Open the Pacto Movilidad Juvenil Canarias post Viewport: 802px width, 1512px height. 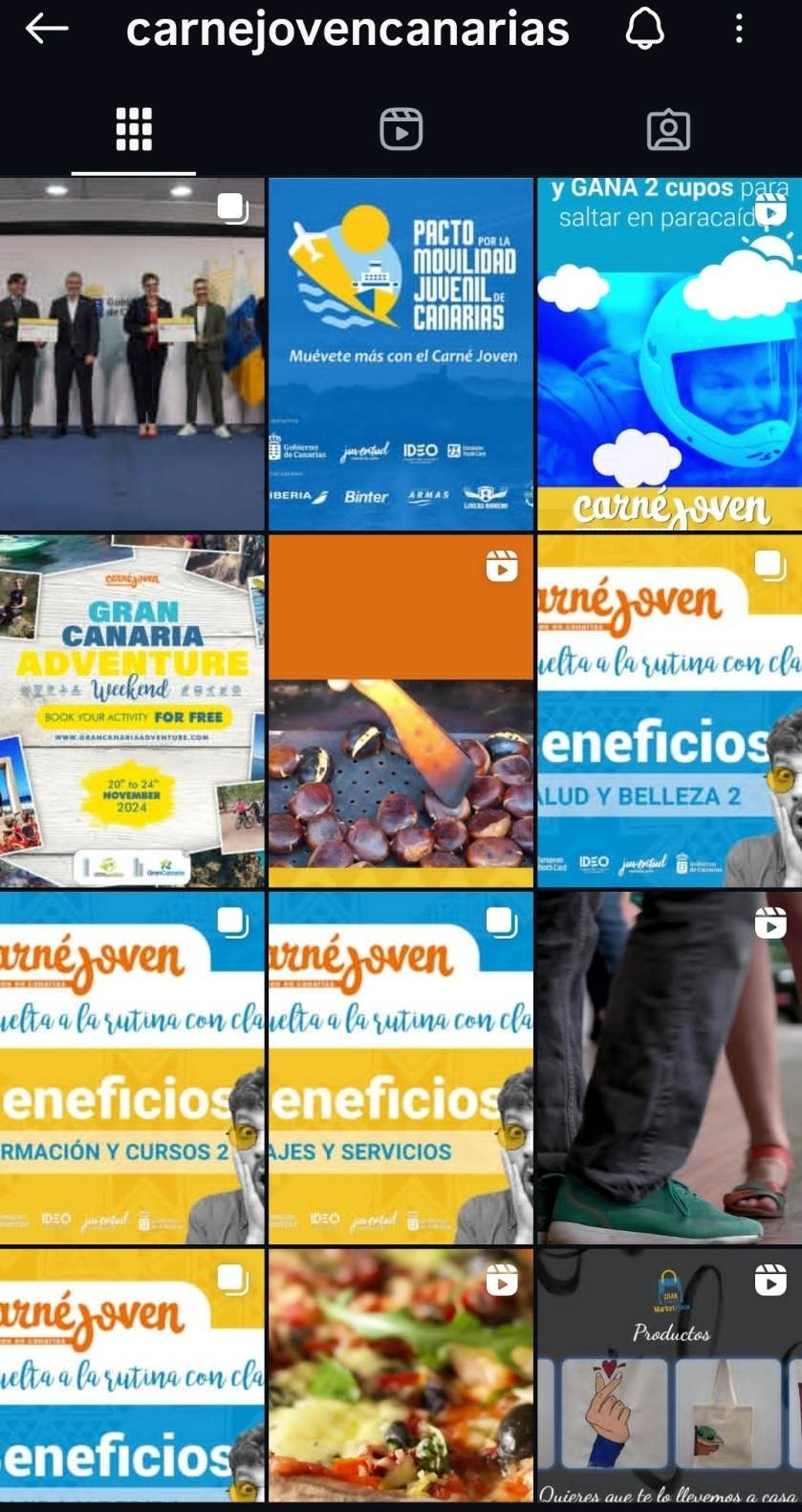401,354
